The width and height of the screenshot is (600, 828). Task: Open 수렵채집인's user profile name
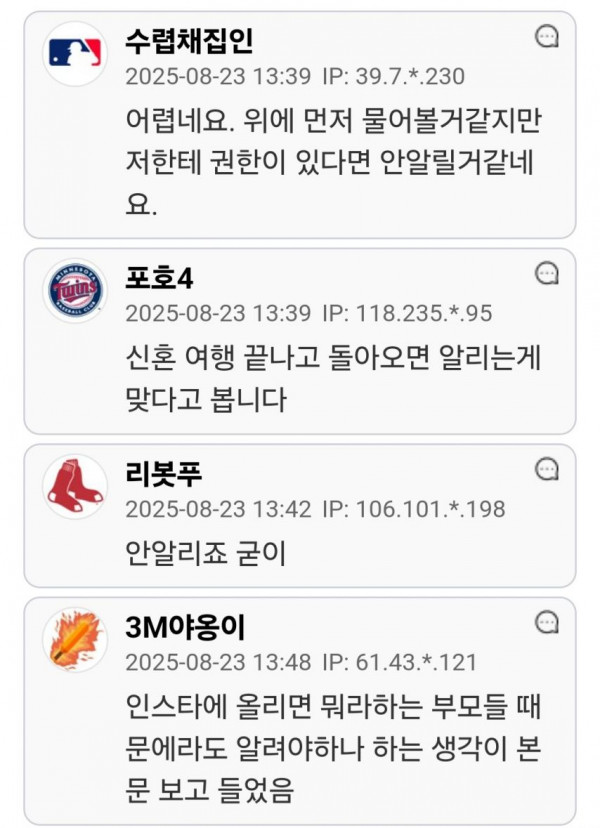tap(189, 41)
